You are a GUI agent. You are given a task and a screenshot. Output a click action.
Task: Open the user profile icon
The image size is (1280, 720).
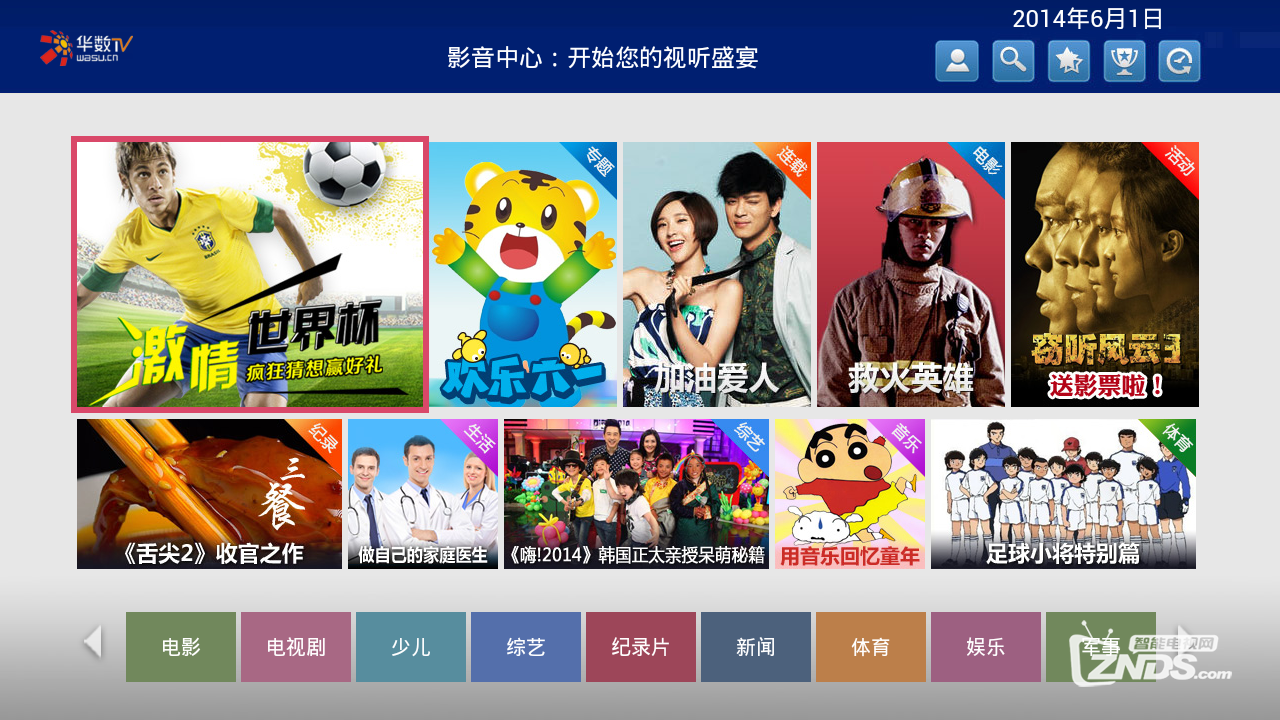957,62
